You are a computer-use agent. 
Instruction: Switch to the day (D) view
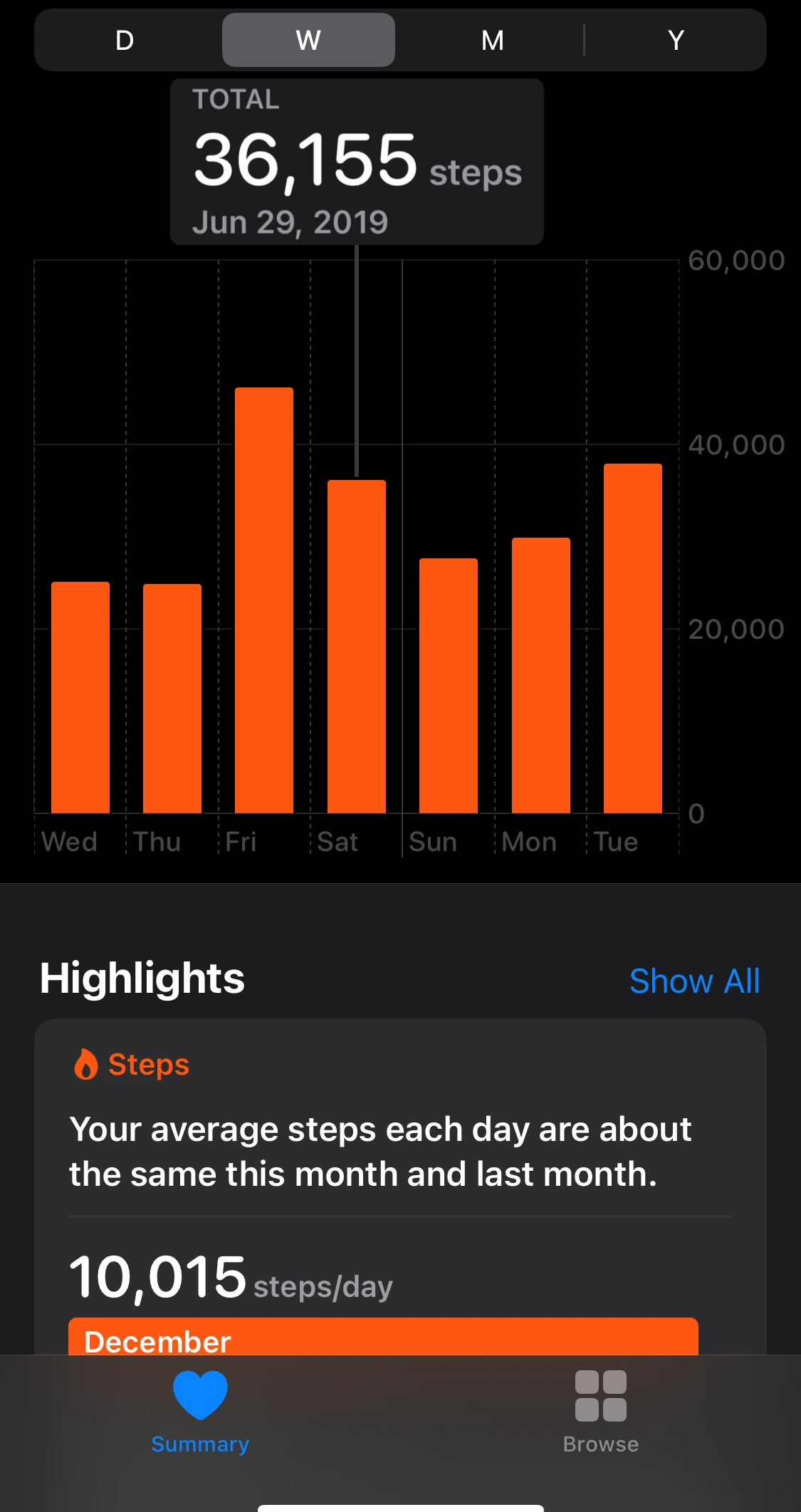(125, 41)
